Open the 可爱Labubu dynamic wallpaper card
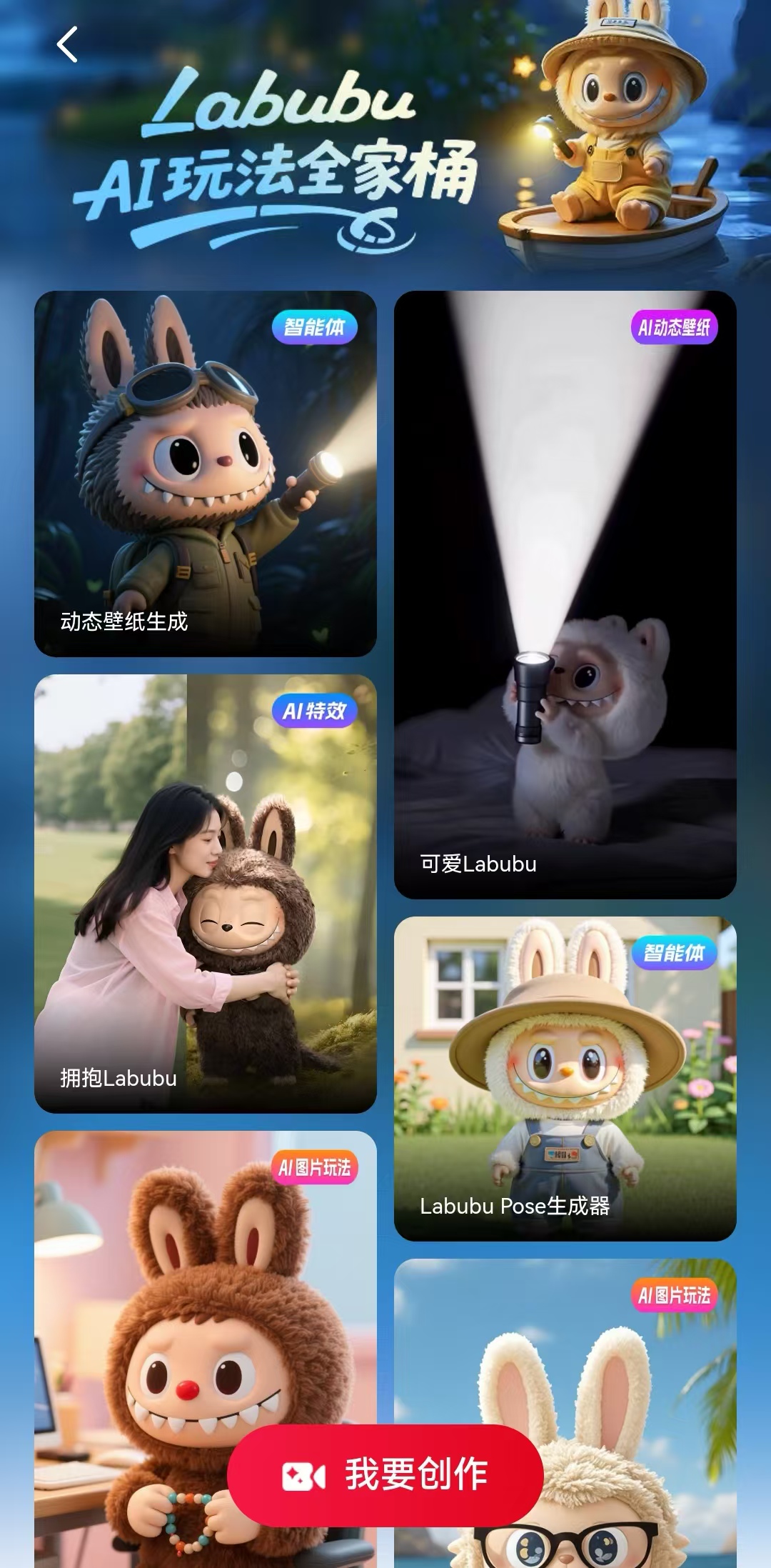The width and height of the screenshot is (771, 1568). tap(565, 594)
